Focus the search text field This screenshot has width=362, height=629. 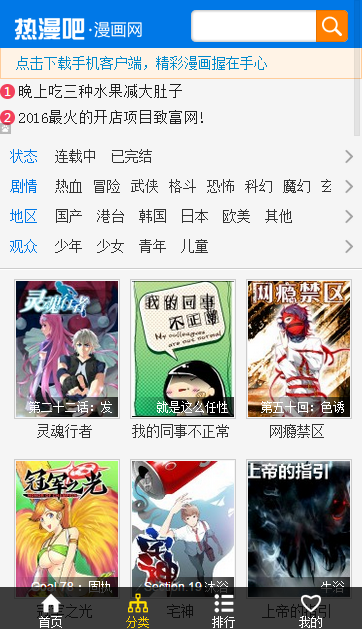254,26
